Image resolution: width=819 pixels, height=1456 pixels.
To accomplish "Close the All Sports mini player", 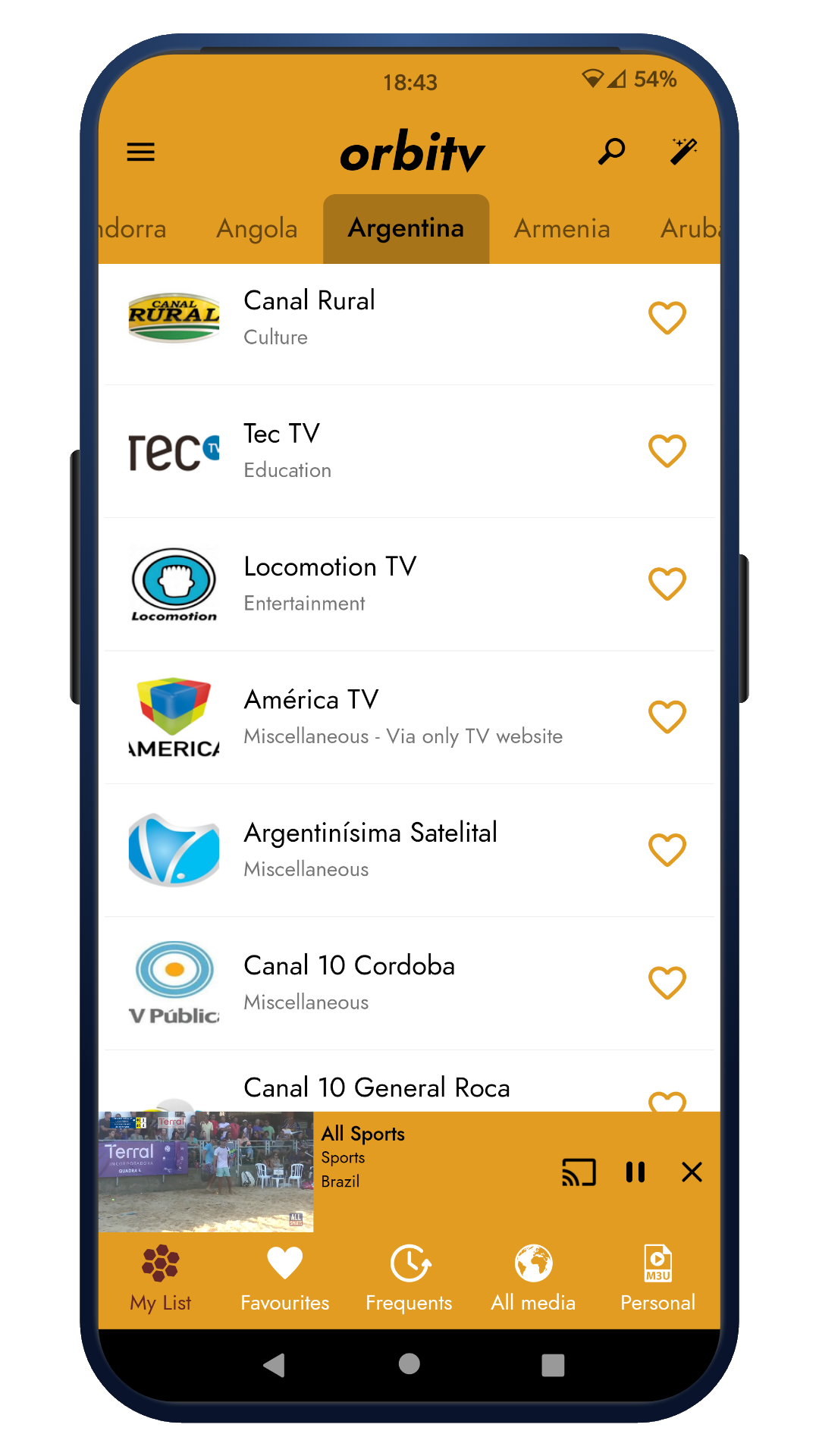I will click(x=692, y=1172).
